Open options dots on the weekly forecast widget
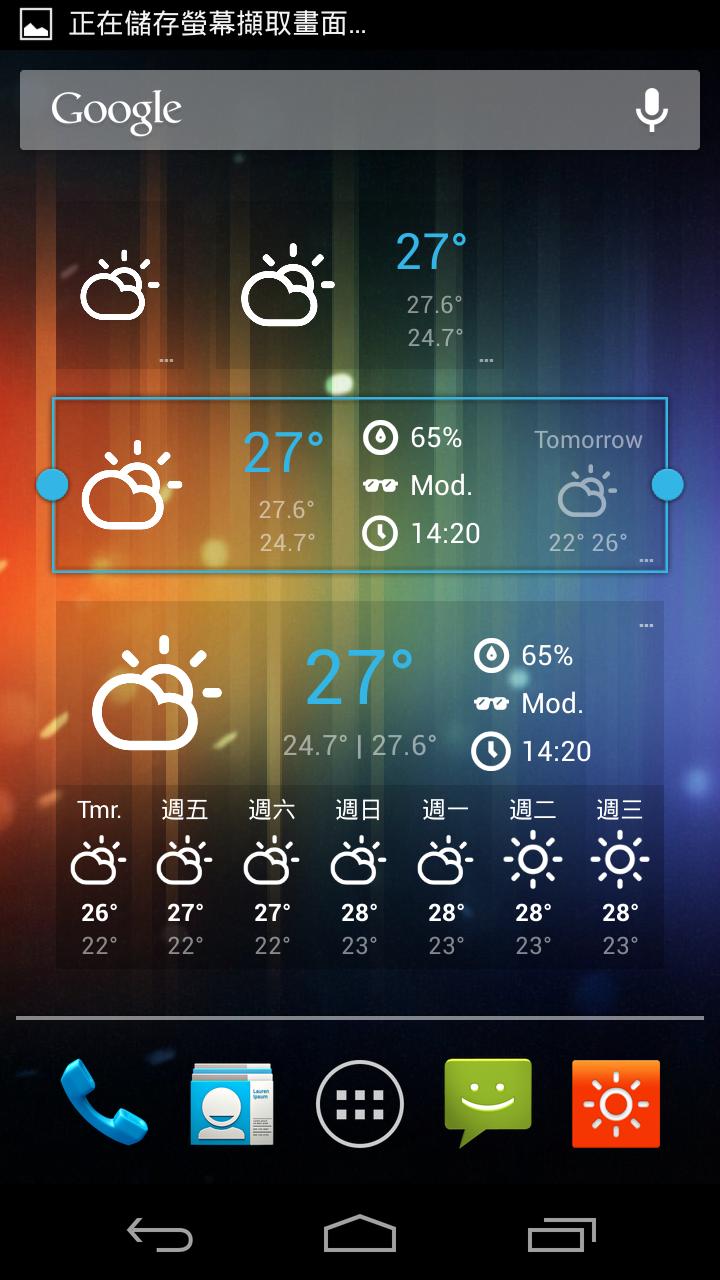Image resolution: width=720 pixels, height=1280 pixels. 646,626
